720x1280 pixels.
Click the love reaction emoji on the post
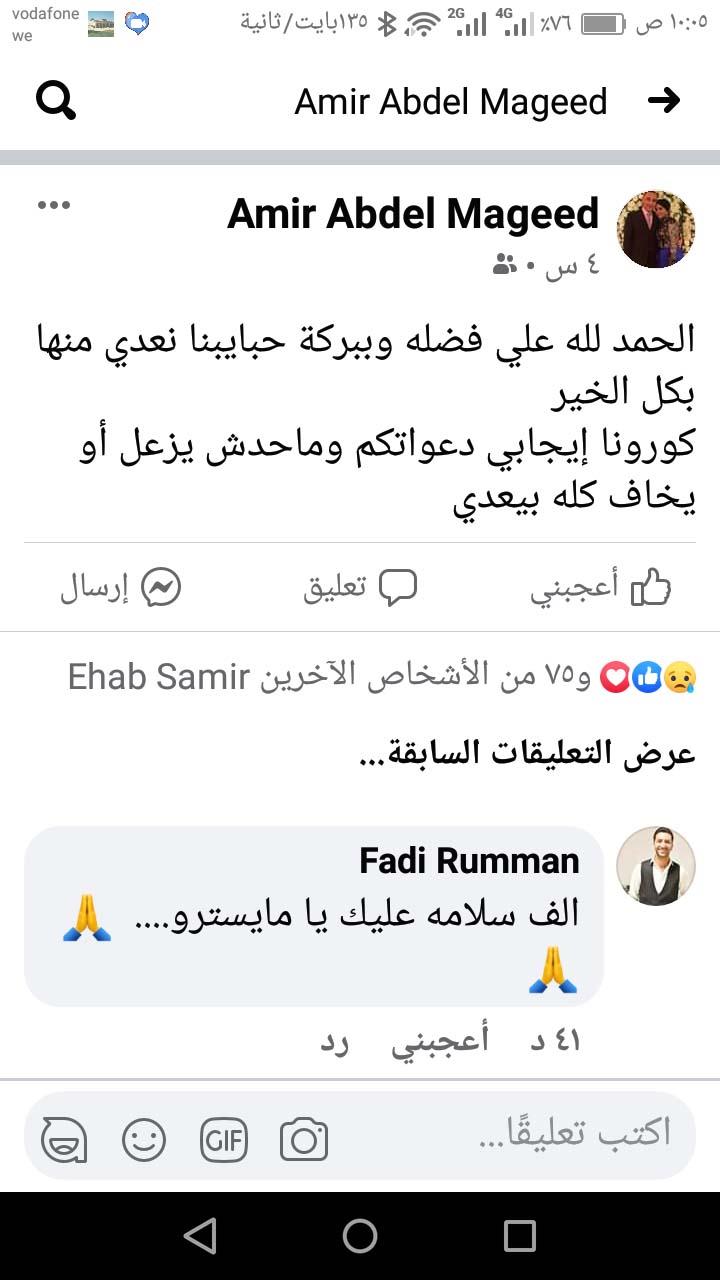point(614,677)
